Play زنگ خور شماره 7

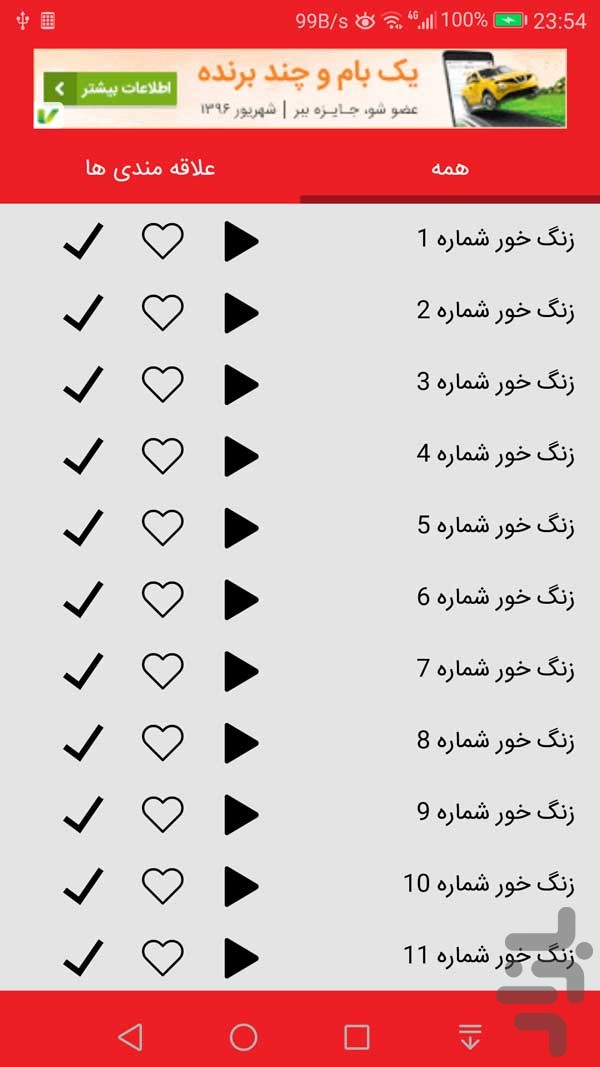pyautogui.click(x=241, y=671)
